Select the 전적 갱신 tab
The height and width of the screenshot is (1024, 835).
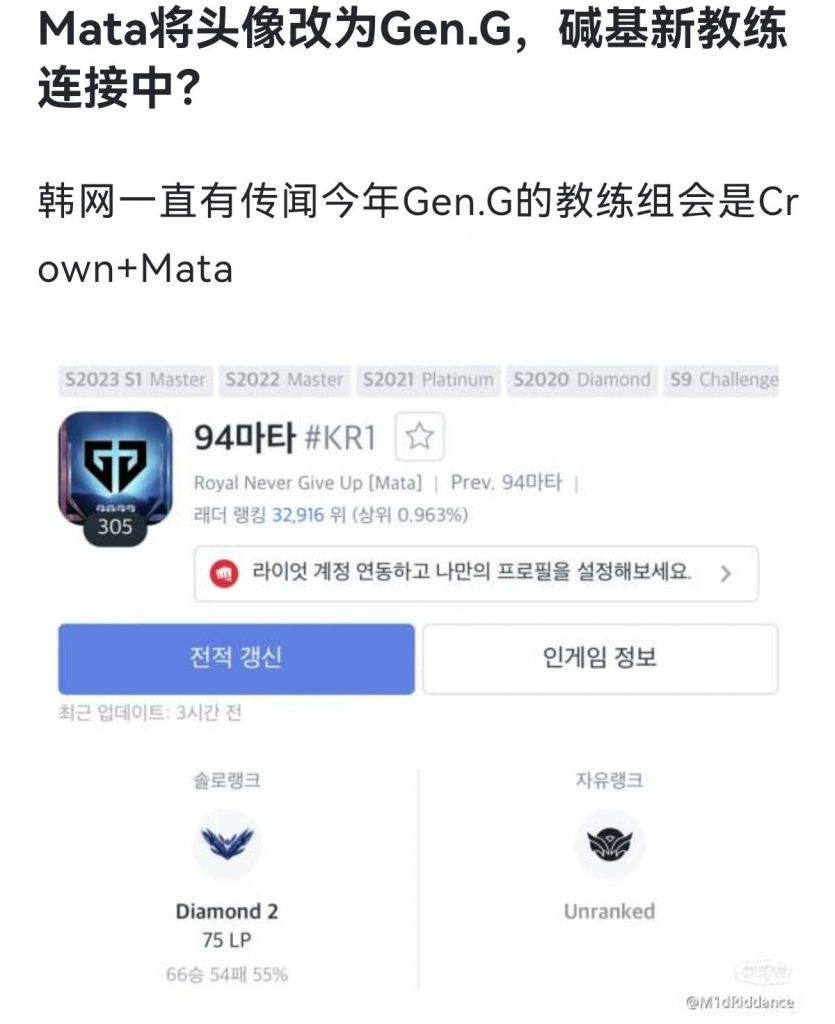click(x=236, y=658)
